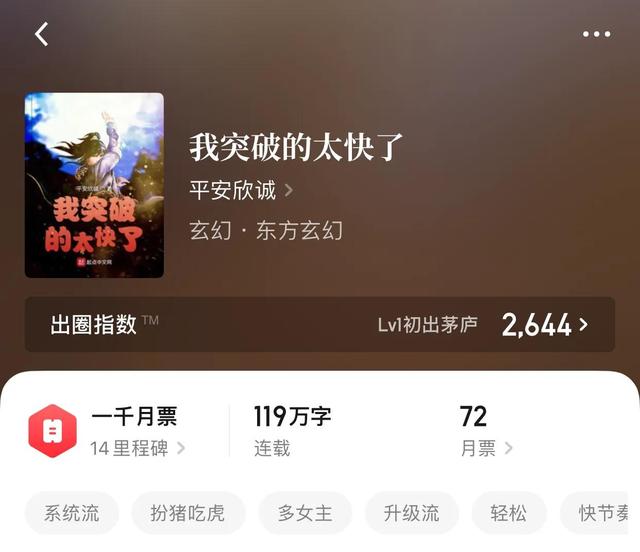Open the 我突破的太快了 book cover
The height and width of the screenshot is (552, 640).
pyautogui.click(x=94, y=185)
